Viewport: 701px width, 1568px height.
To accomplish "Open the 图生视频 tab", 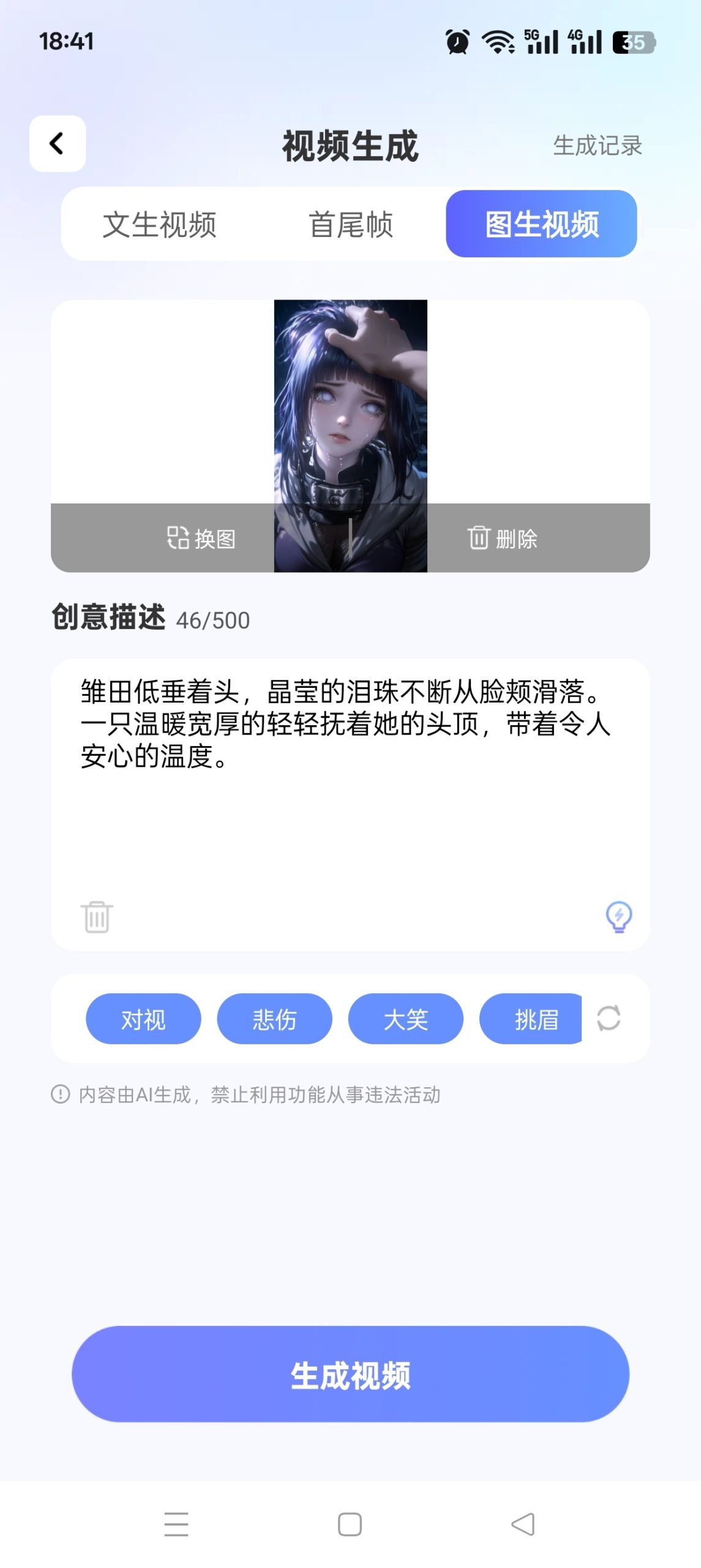I will [x=542, y=224].
